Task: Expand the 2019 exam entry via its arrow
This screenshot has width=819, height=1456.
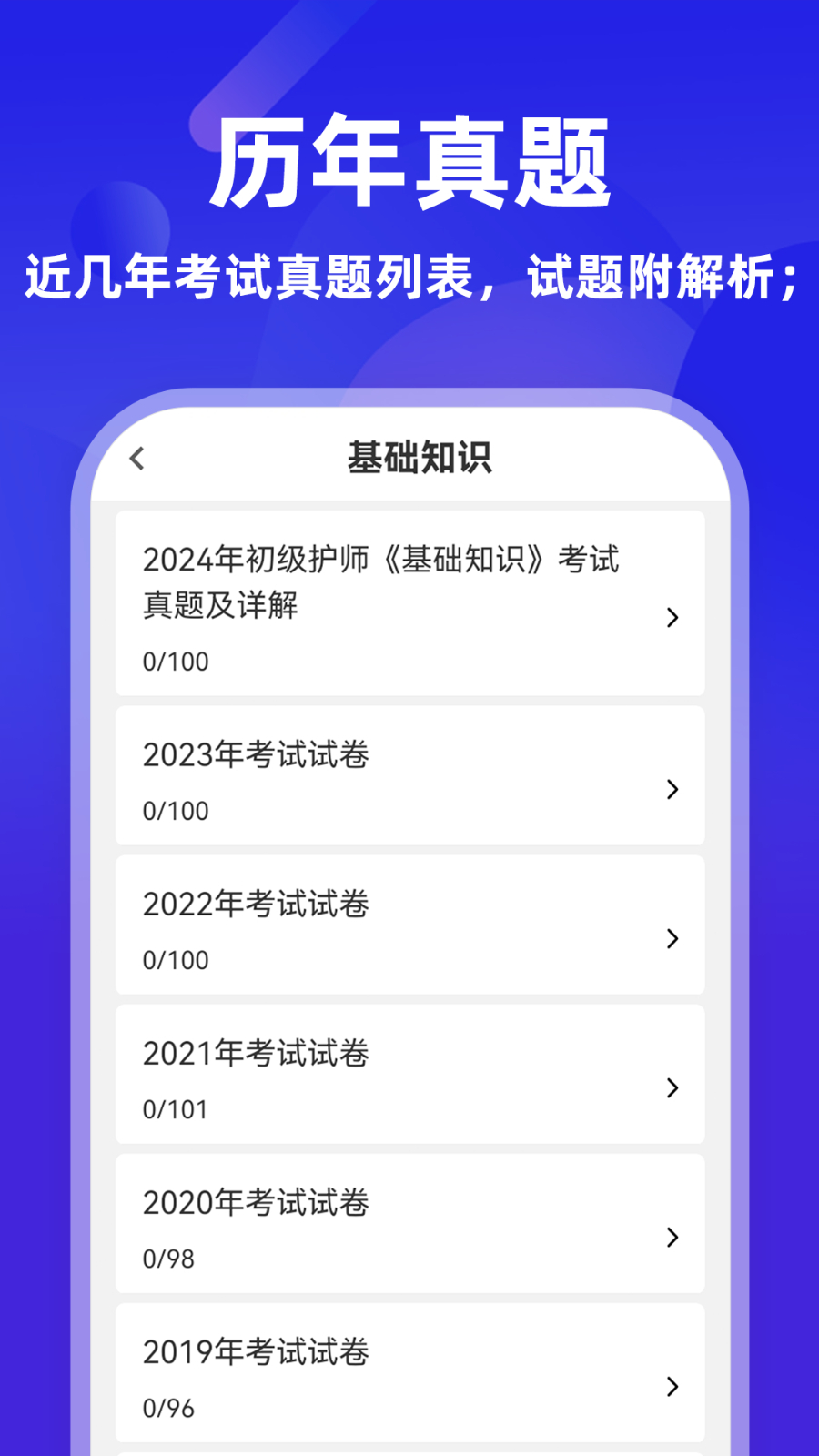Action: click(x=672, y=1388)
